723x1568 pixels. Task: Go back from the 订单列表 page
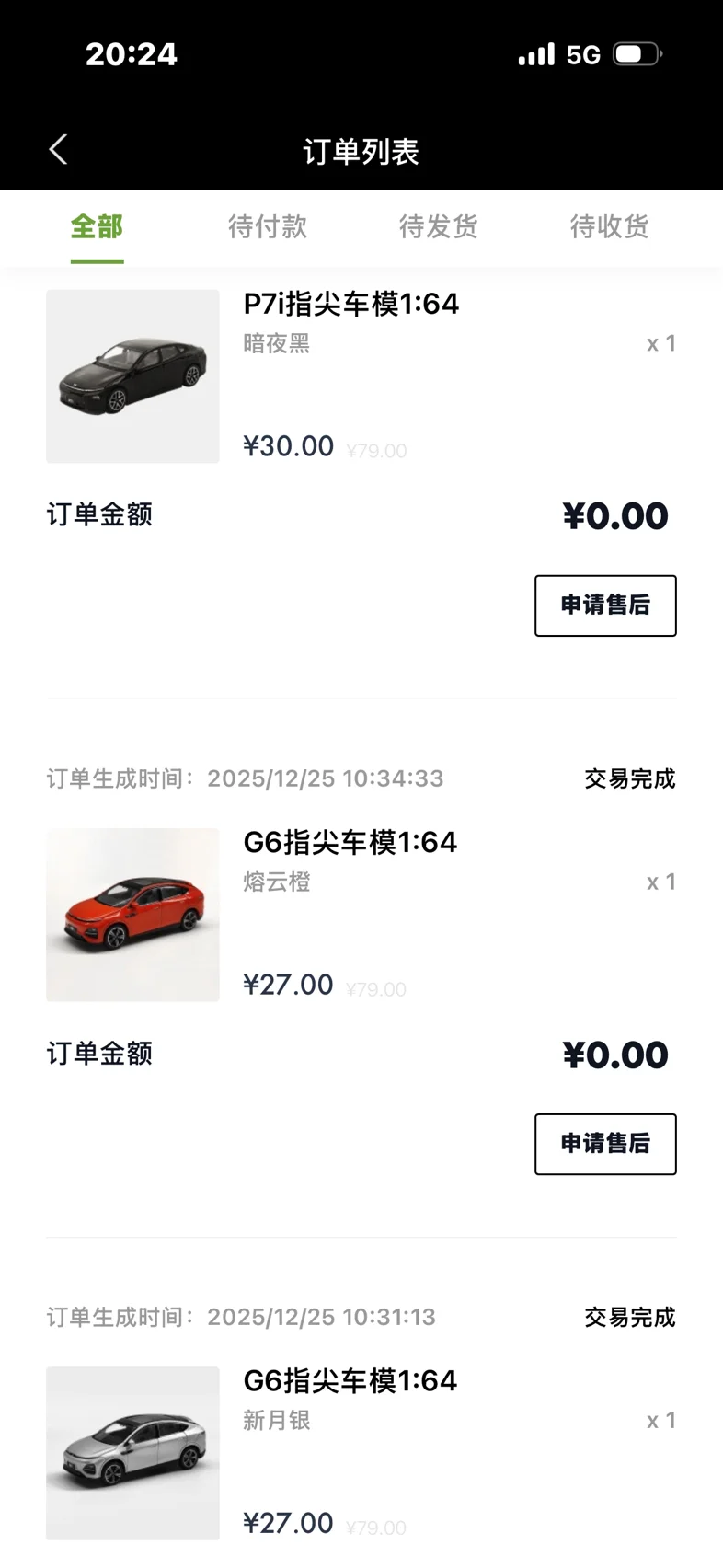(58, 149)
